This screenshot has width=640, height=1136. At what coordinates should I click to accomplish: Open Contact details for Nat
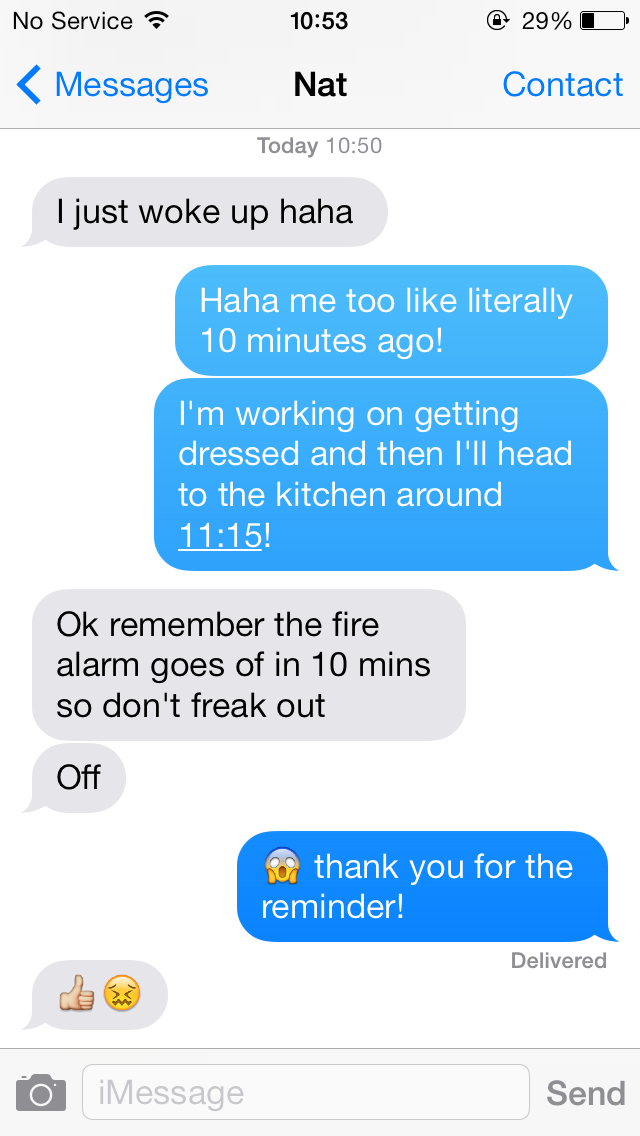click(562, 85)
